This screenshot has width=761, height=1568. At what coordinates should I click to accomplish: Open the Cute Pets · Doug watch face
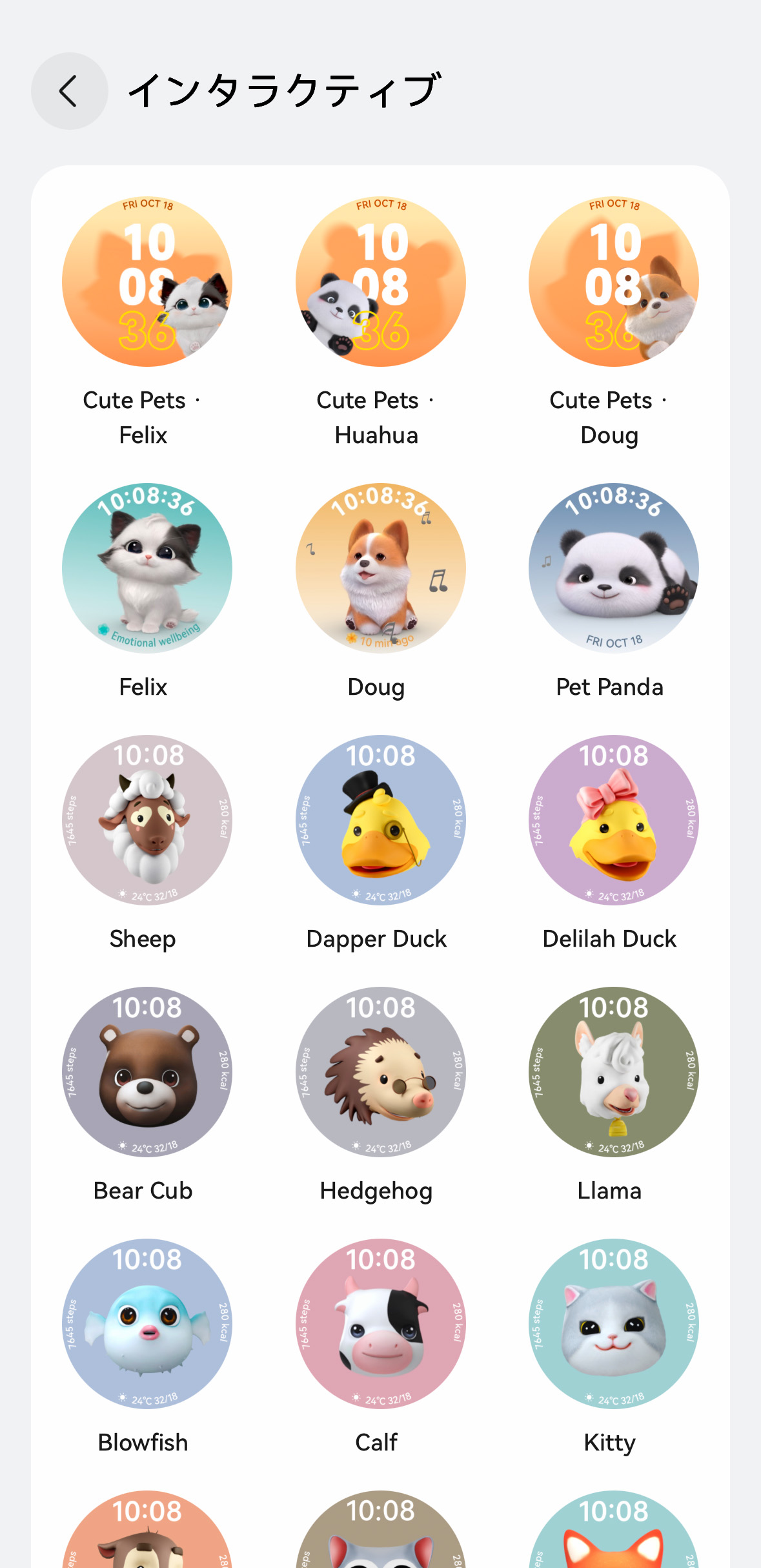click(613, 282)
